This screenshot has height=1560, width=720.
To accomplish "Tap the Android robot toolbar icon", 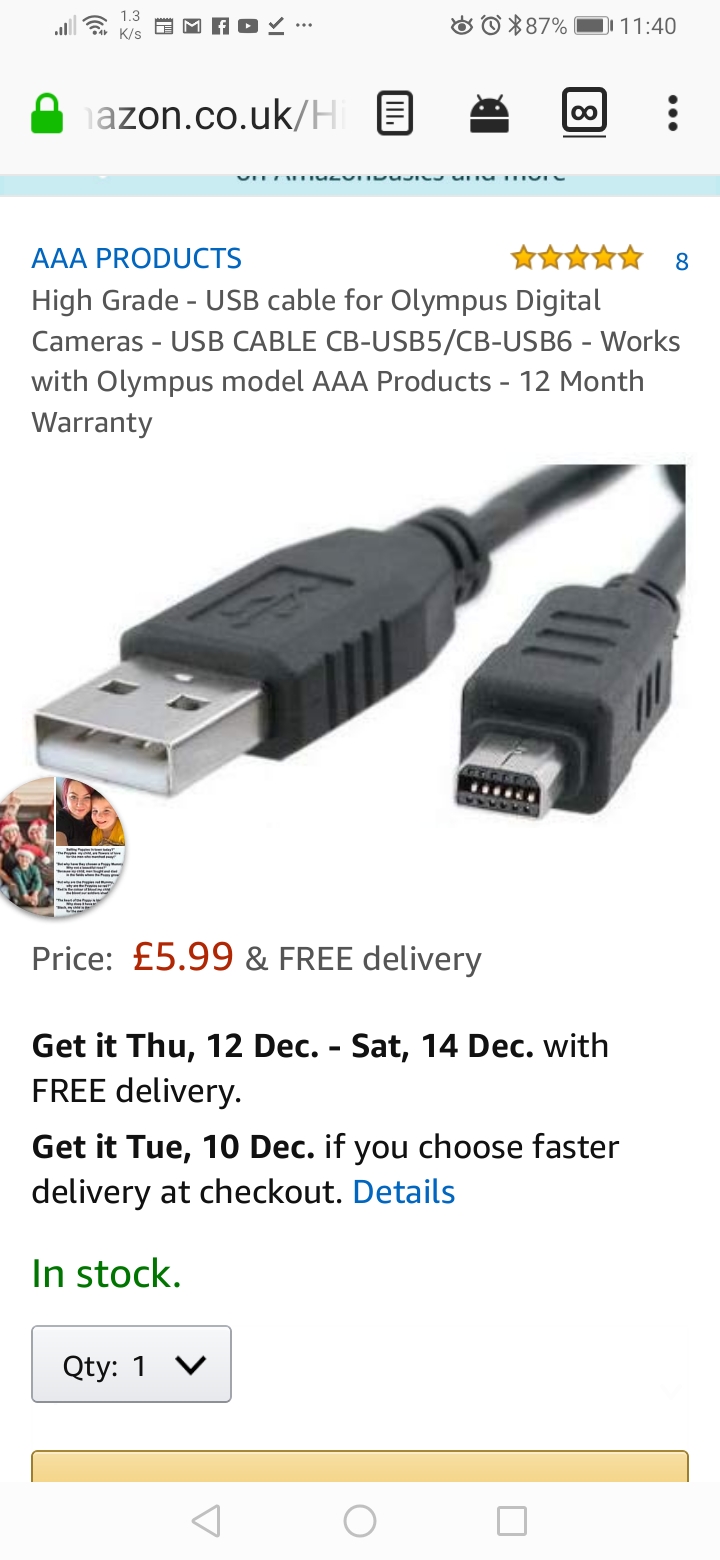I will [x=489, y=114].
